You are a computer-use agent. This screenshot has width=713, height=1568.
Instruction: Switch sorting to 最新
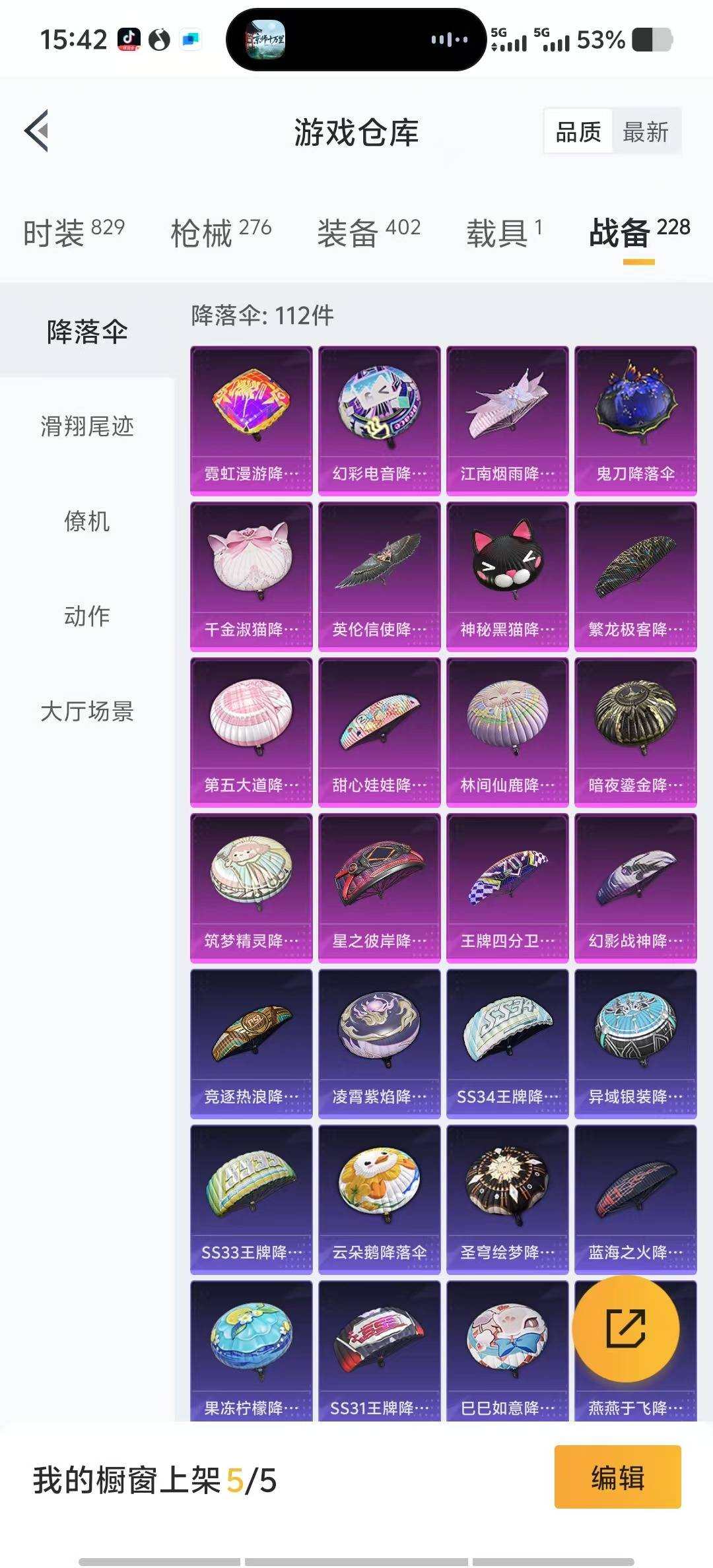click(646, 131)
